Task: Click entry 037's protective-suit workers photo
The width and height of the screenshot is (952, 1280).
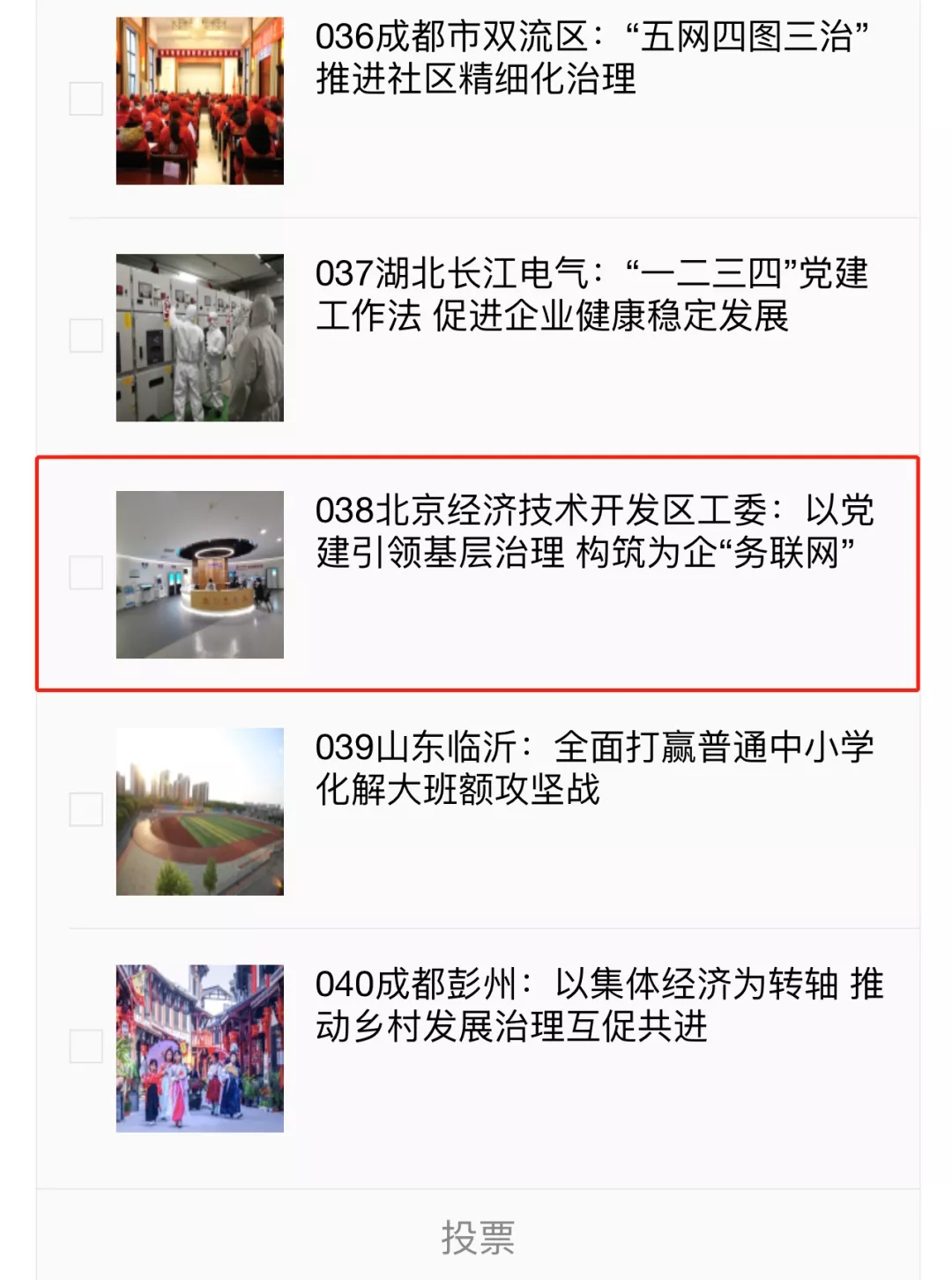Action: tap(201, 336)
